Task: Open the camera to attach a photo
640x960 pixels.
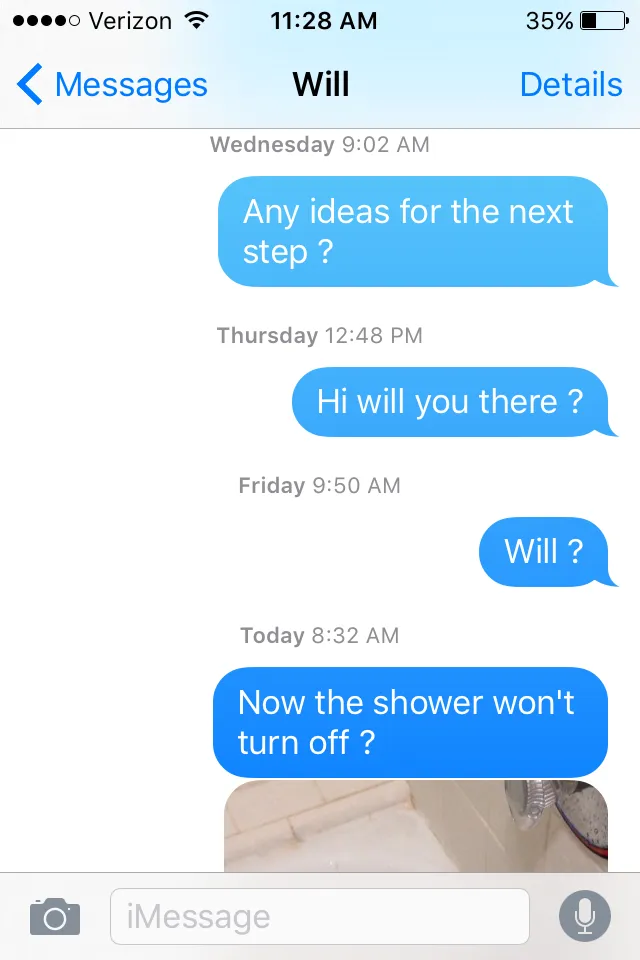Action: pos(54,916)
